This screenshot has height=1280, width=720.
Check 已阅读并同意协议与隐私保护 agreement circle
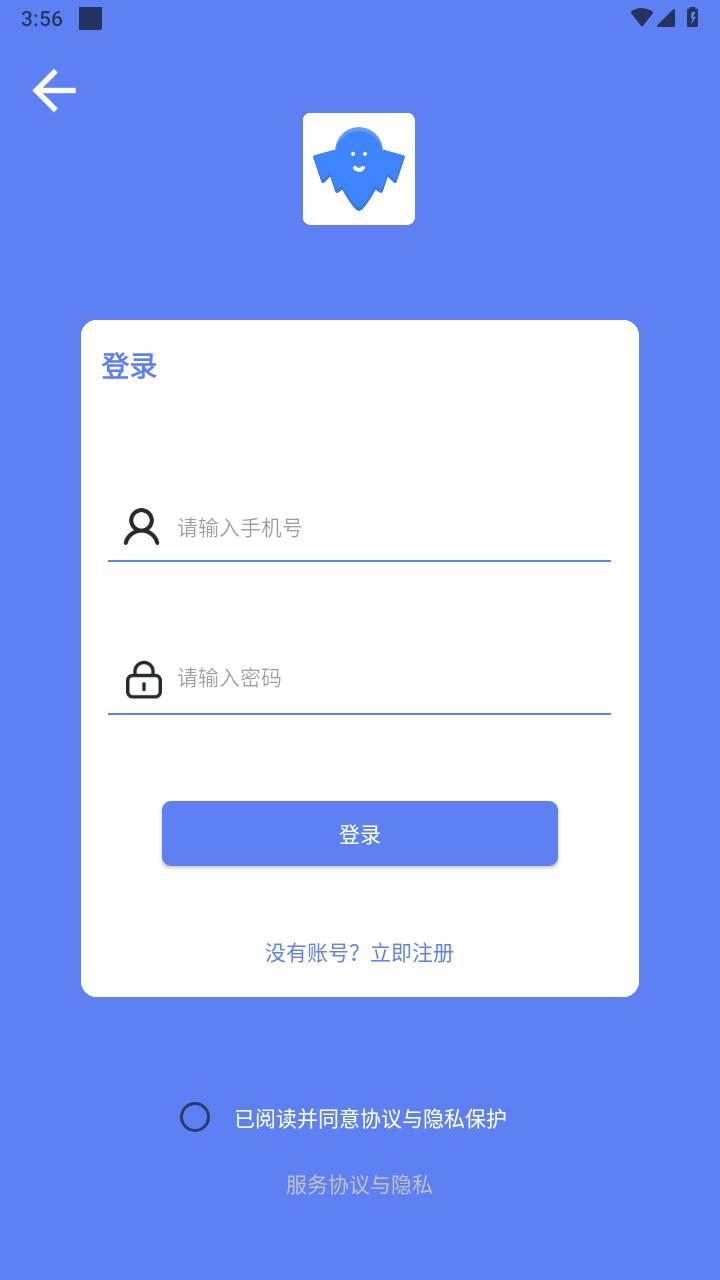click(195, 1117)
